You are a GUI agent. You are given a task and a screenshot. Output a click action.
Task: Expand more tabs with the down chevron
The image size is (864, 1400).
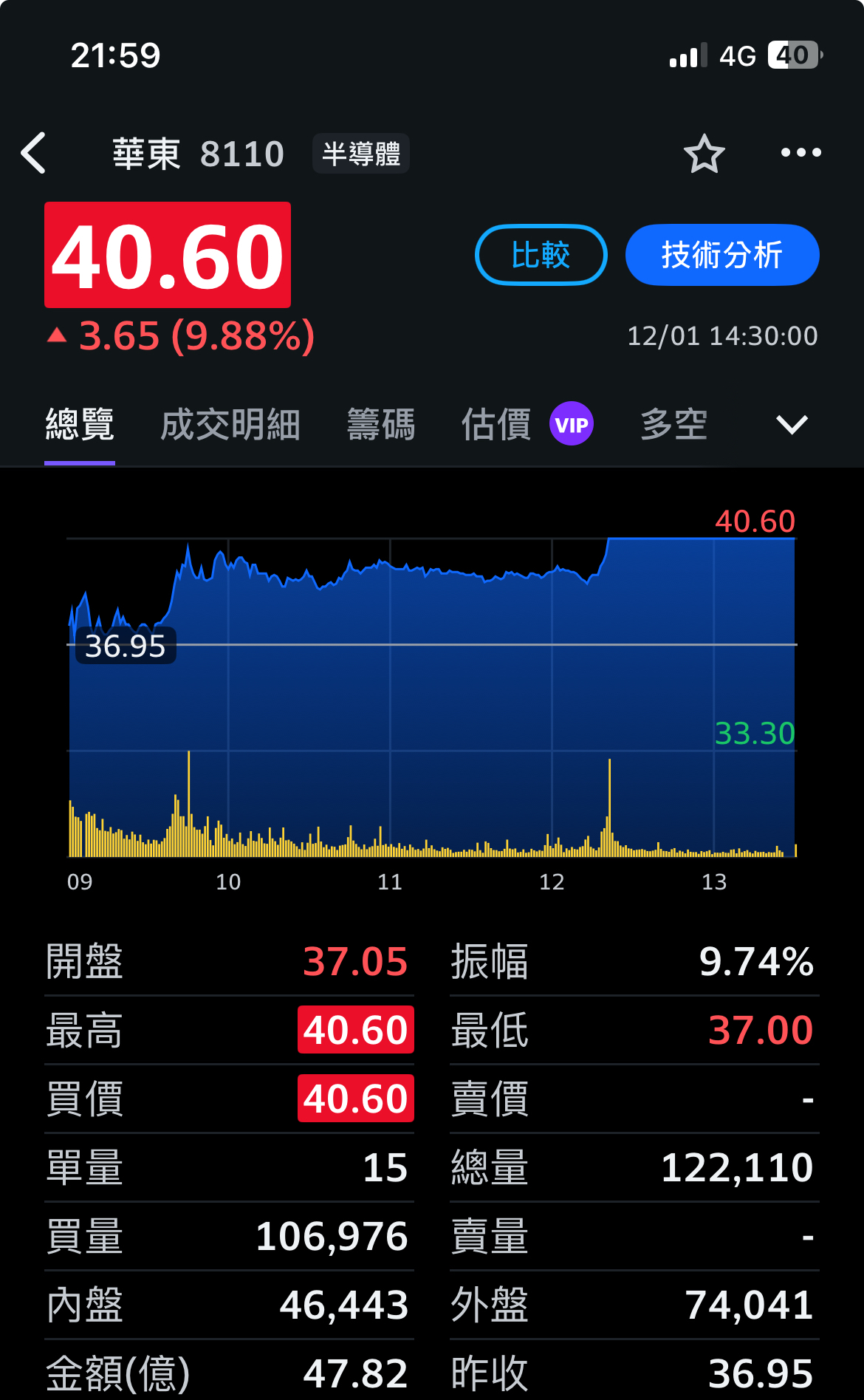pyautogui.click(x=791, y=426)
